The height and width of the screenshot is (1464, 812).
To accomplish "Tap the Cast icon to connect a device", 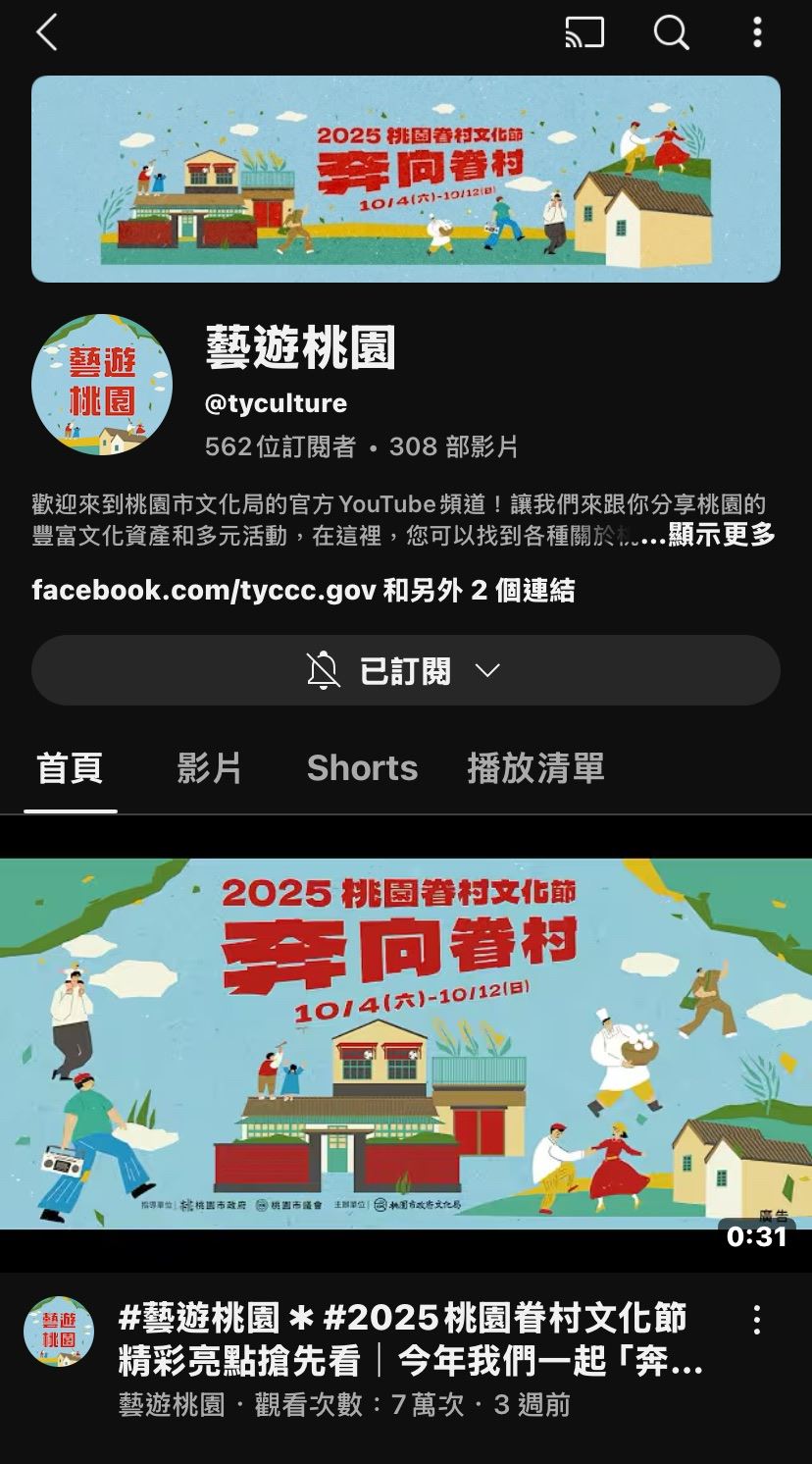I will 584,32.
